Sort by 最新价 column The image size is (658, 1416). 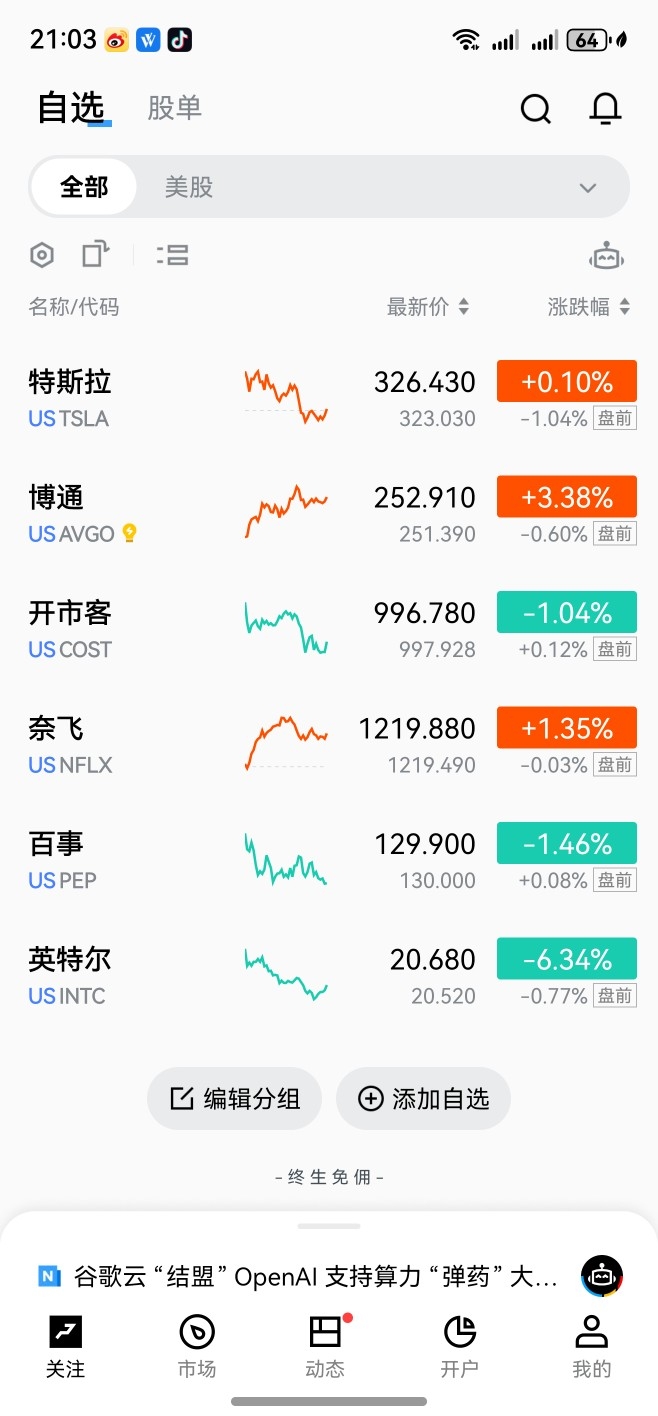point(428,307)
